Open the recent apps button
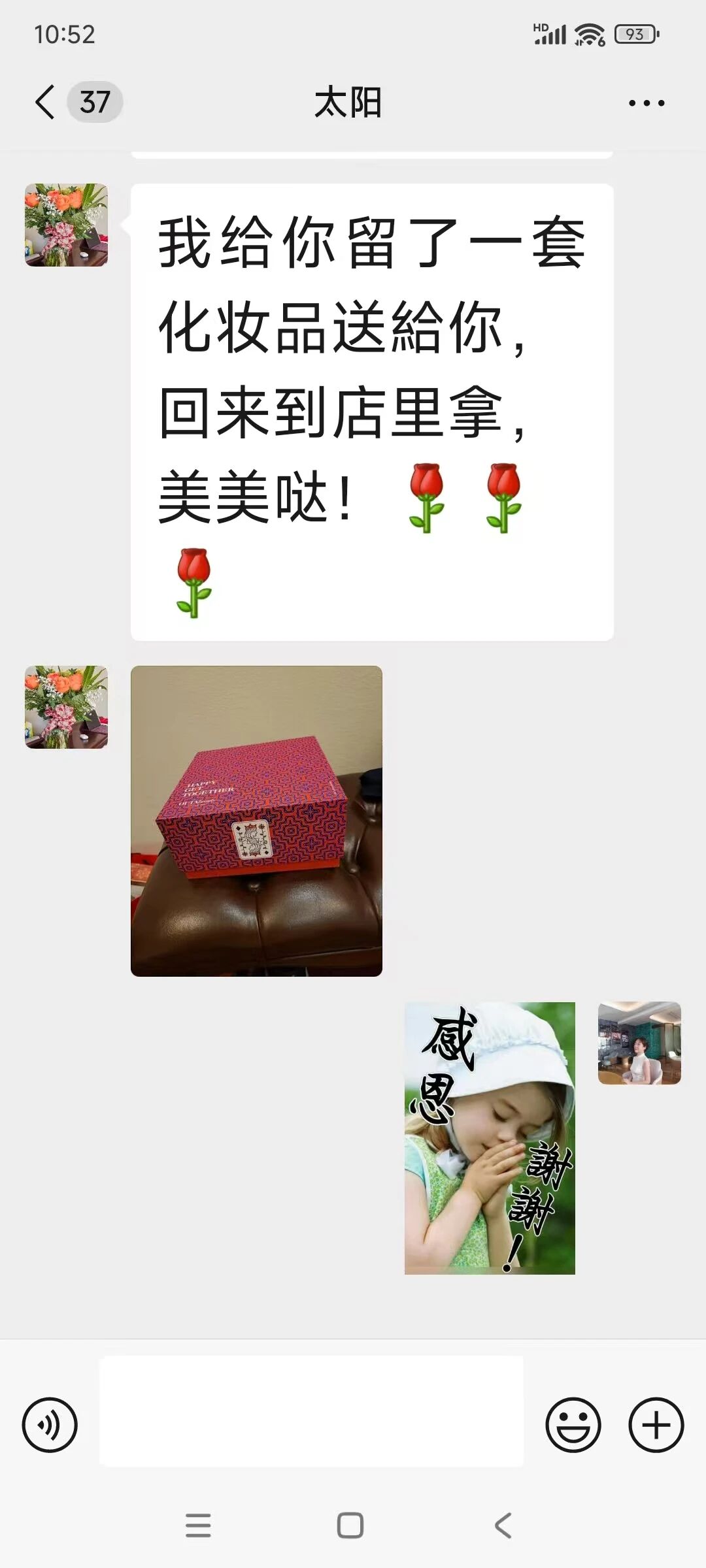 tap(198, 1526)
